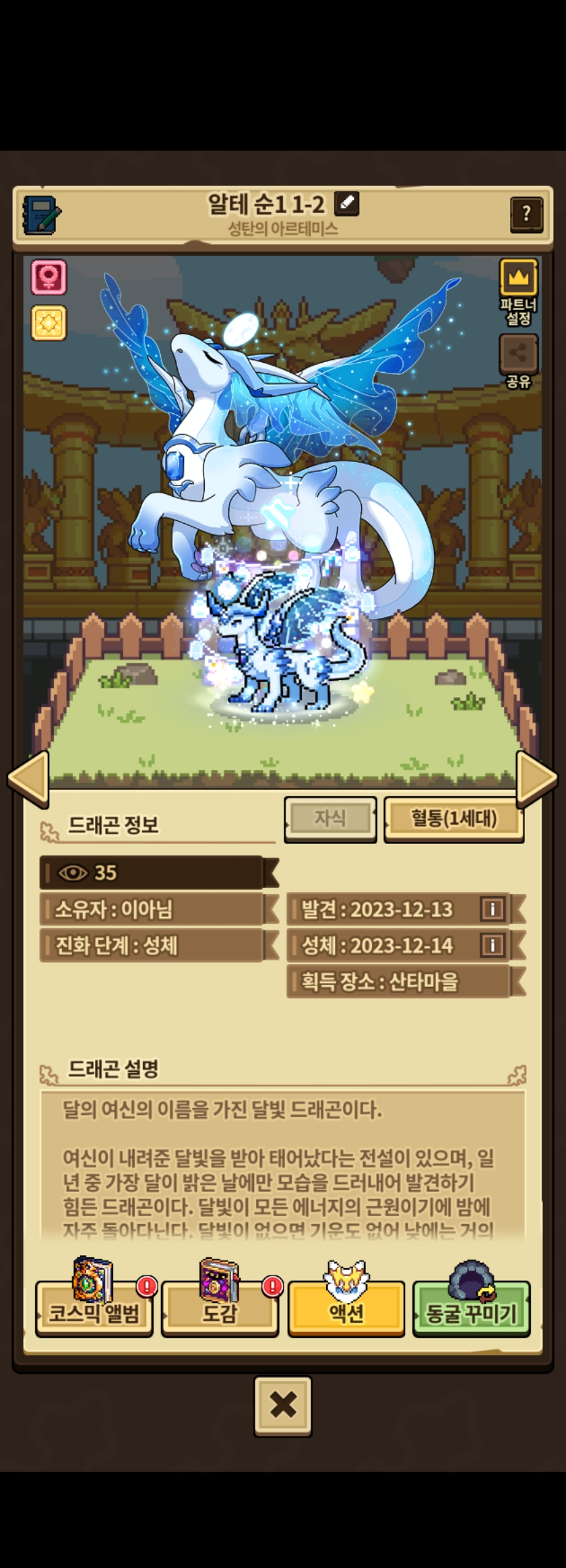
Task: Set this dragon as partner (파트너 설정)
Action: [x=518, y=292]
